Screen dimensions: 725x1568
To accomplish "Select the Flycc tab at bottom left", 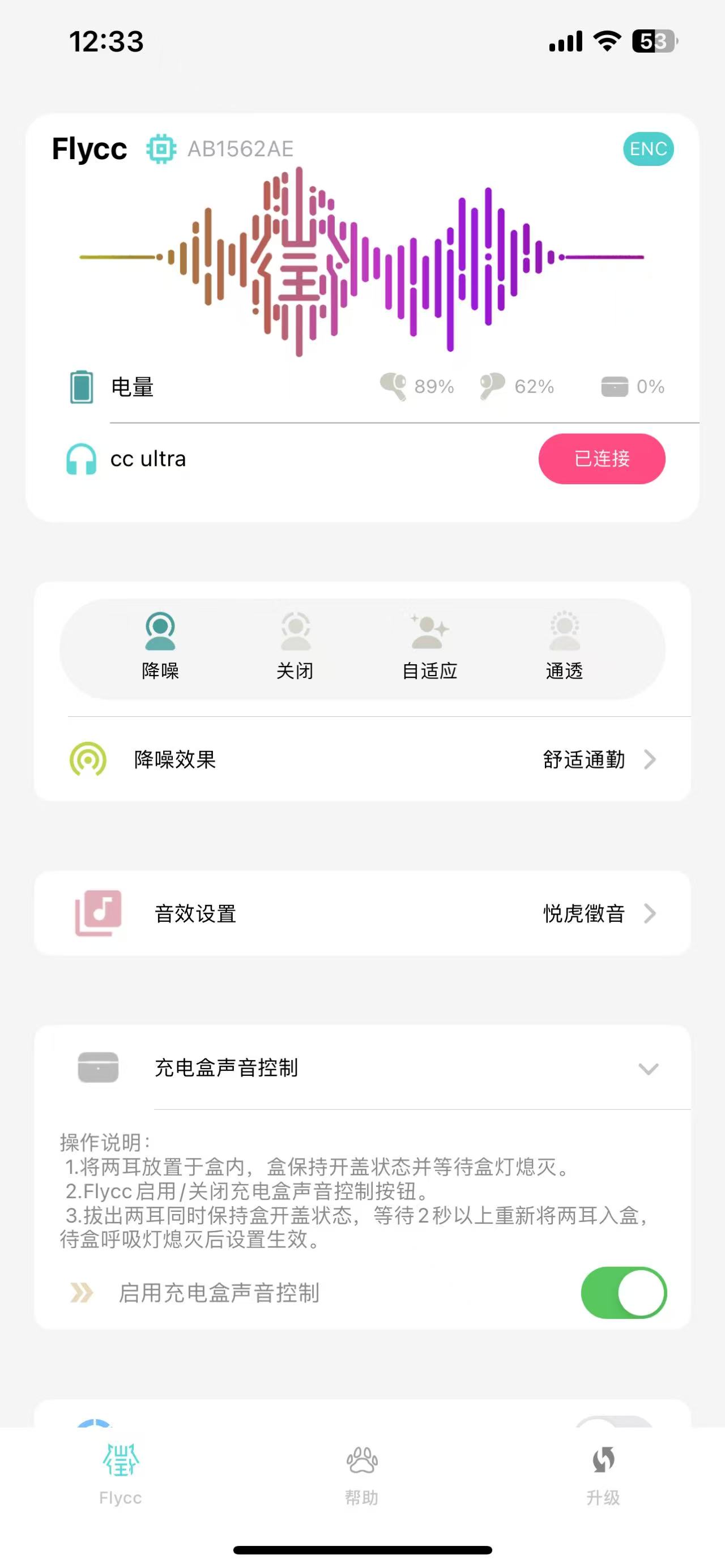I will [x=121, y=1473].
